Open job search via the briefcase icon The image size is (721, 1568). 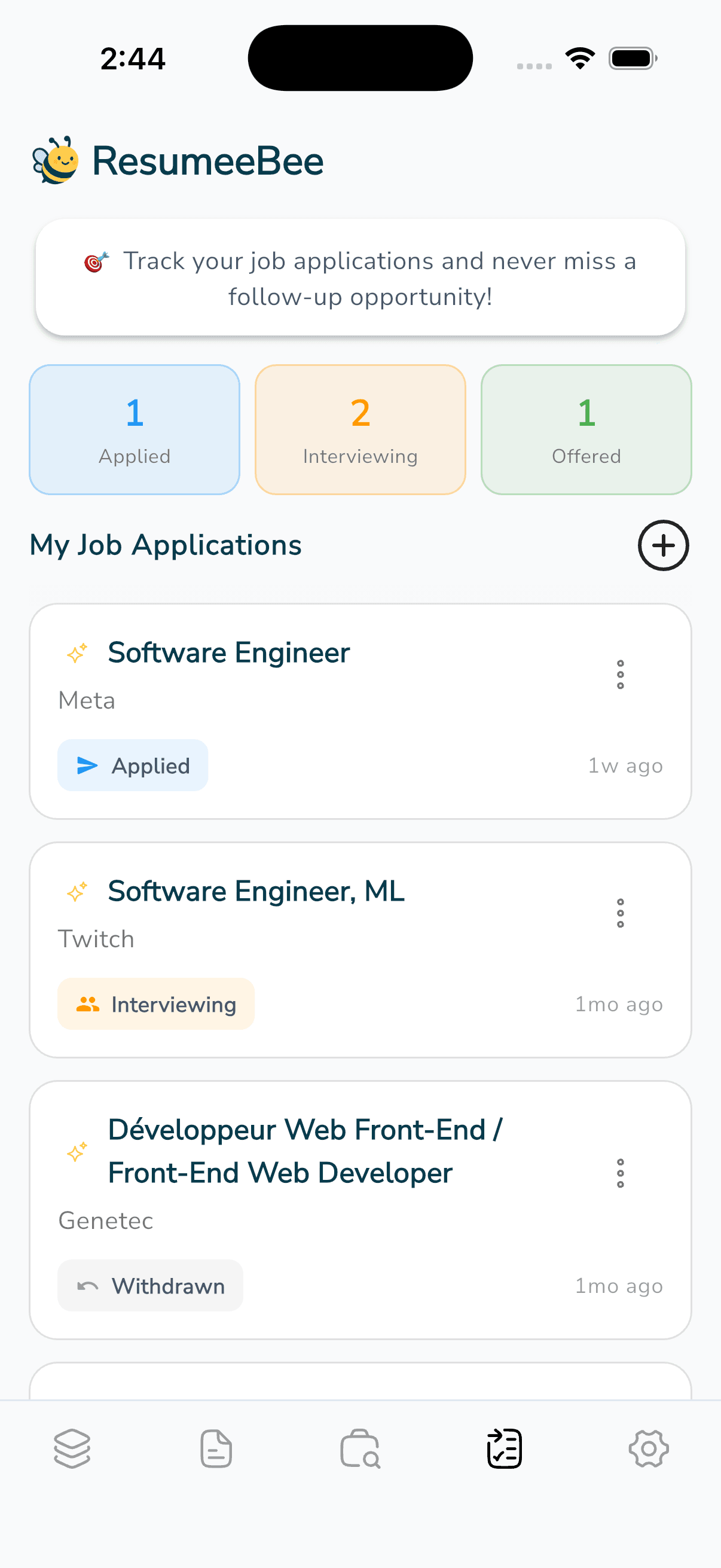[360, 1448]
